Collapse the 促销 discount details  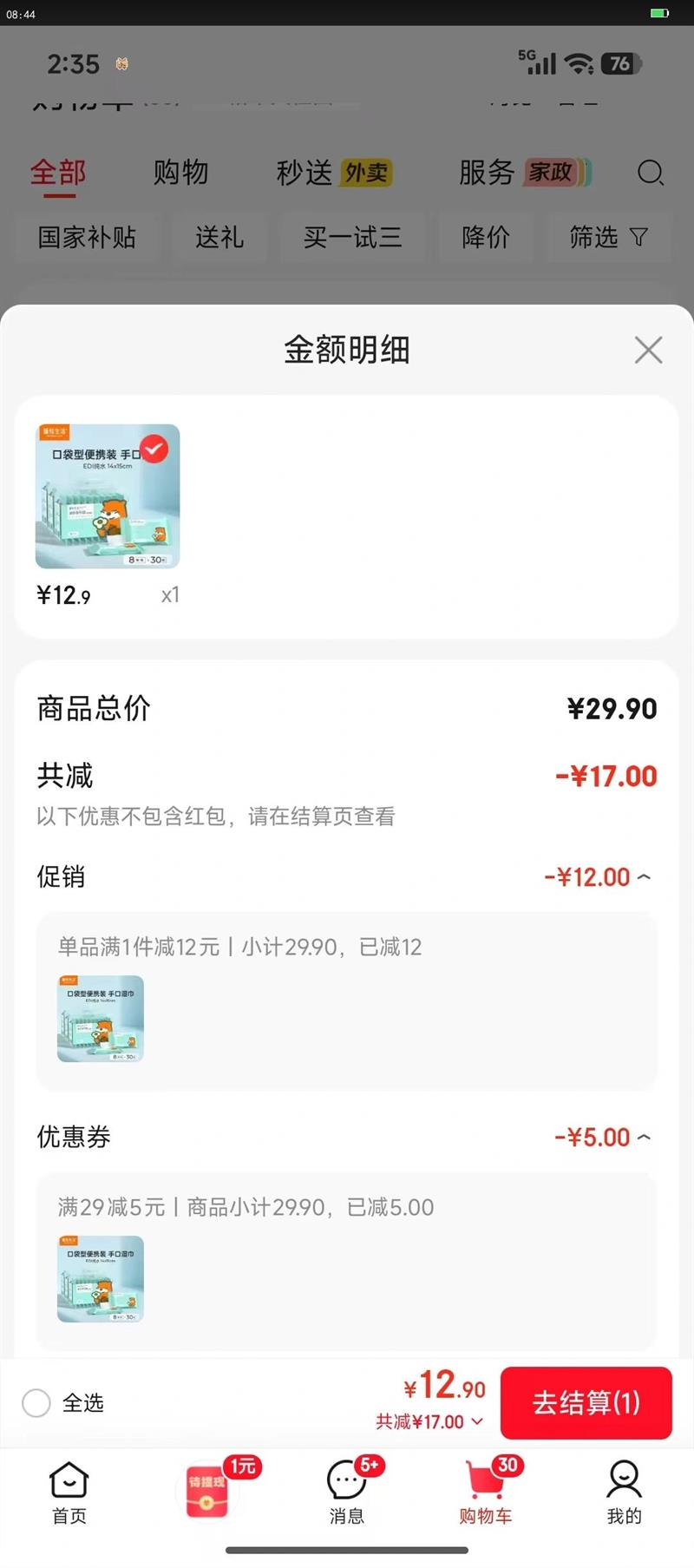pyautogui.click(x=644, y=877)
